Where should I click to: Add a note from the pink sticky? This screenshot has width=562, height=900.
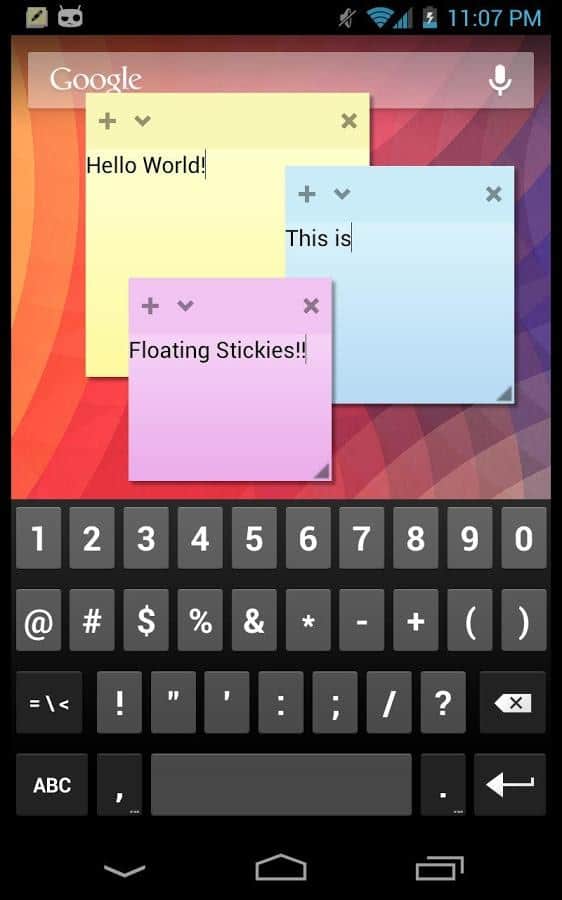point(150,305)
